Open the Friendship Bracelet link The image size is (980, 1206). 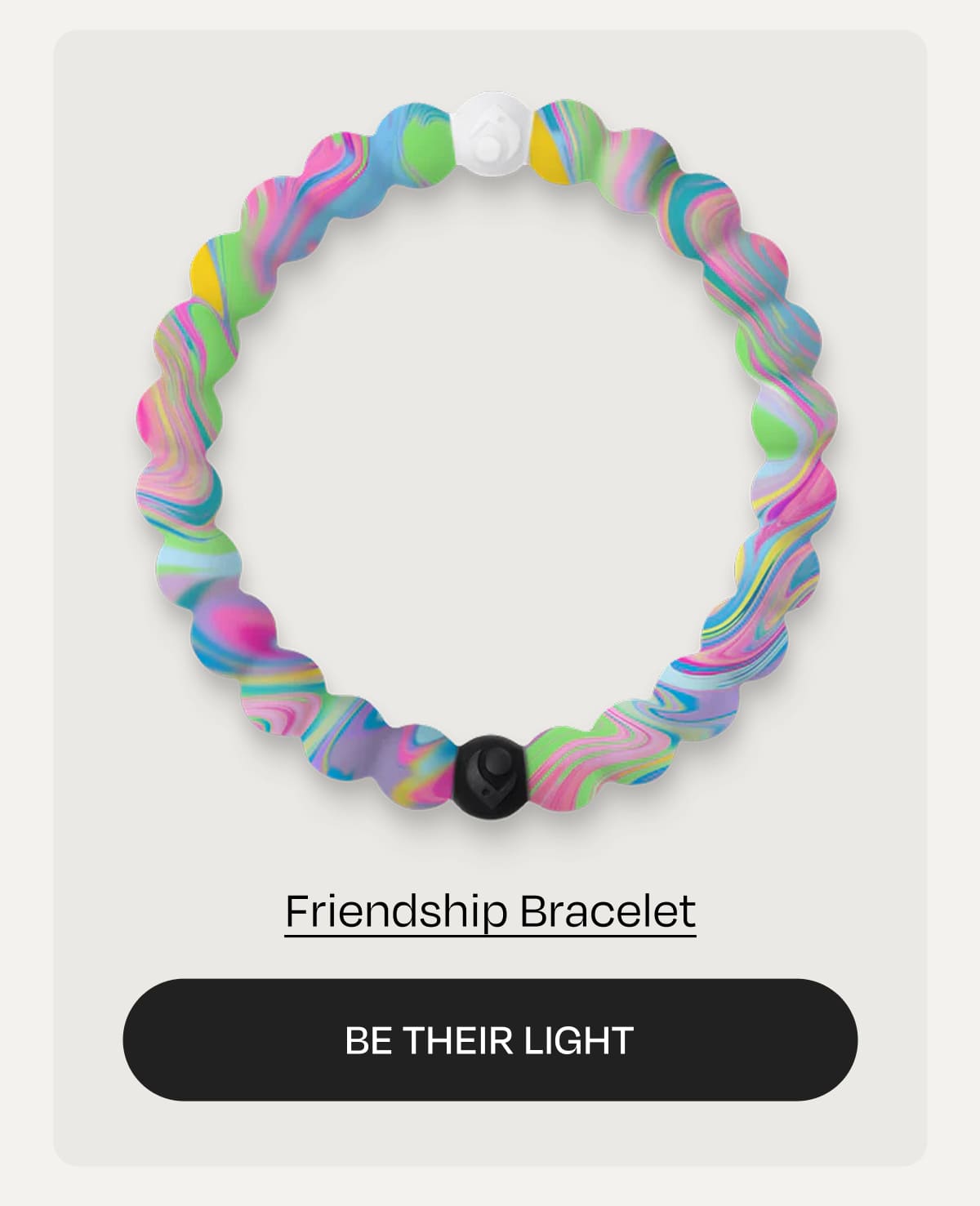[x=490, y=911]
